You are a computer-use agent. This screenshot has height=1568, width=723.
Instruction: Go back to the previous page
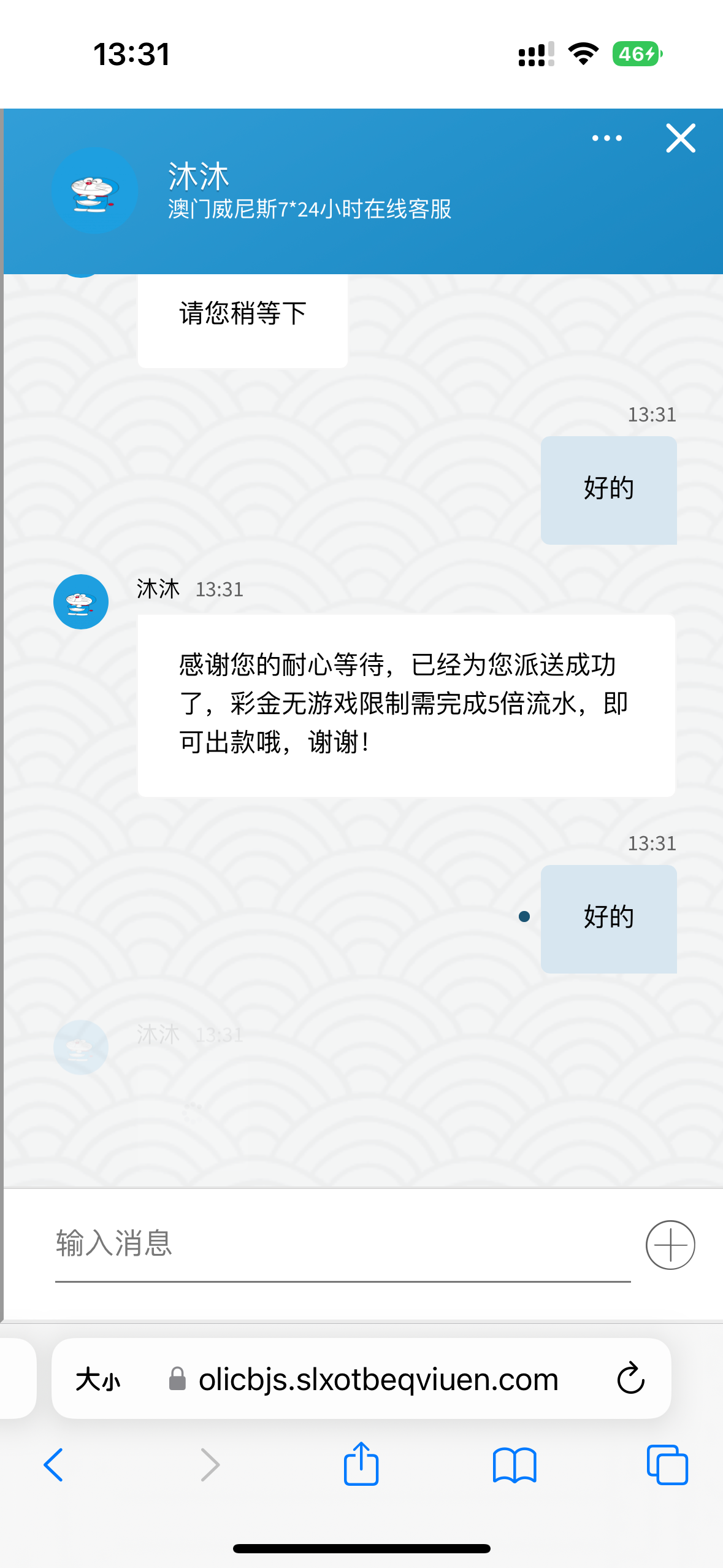coord(54,1465)
